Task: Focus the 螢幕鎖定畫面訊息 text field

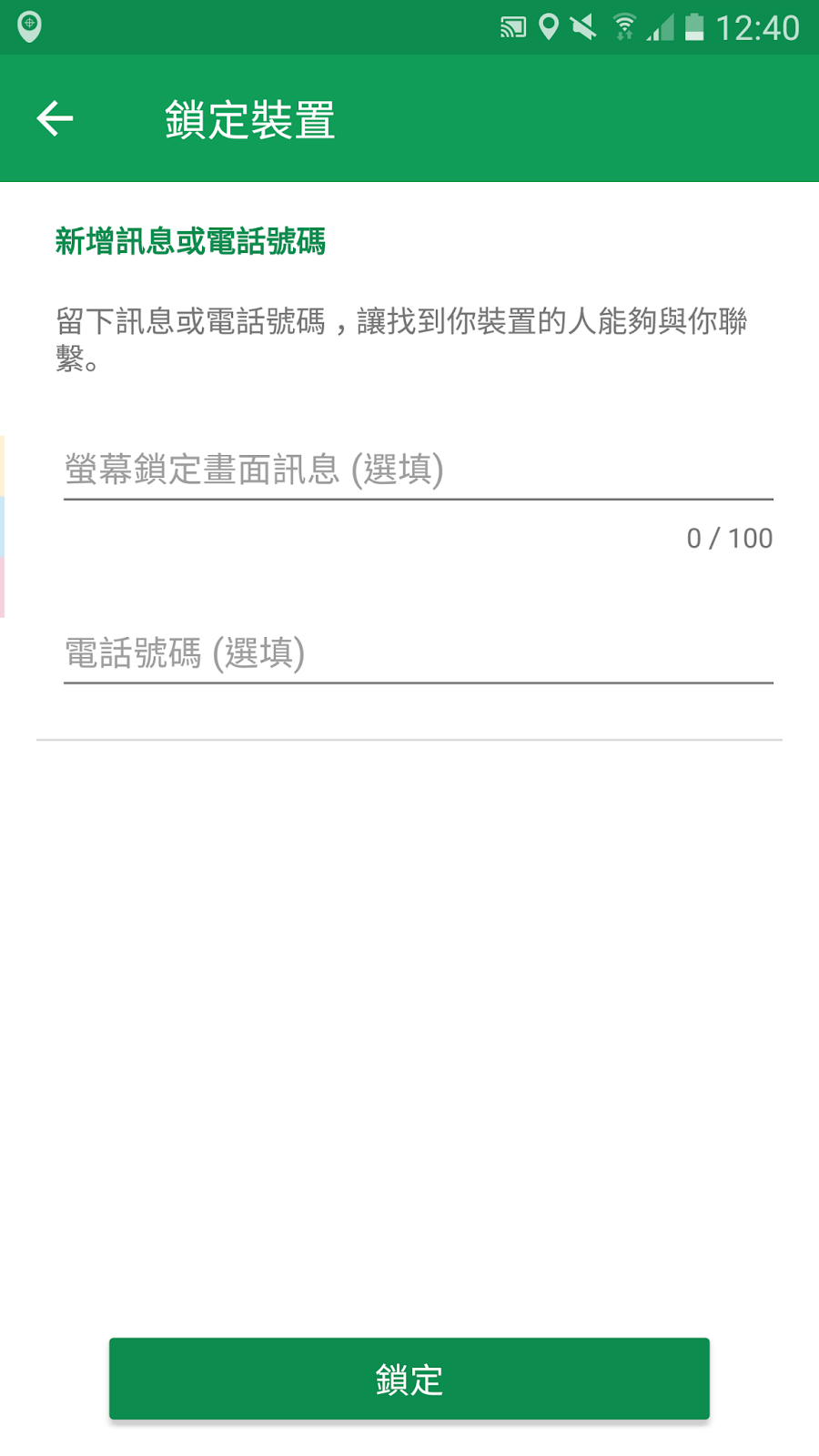Action: (418, 470)
